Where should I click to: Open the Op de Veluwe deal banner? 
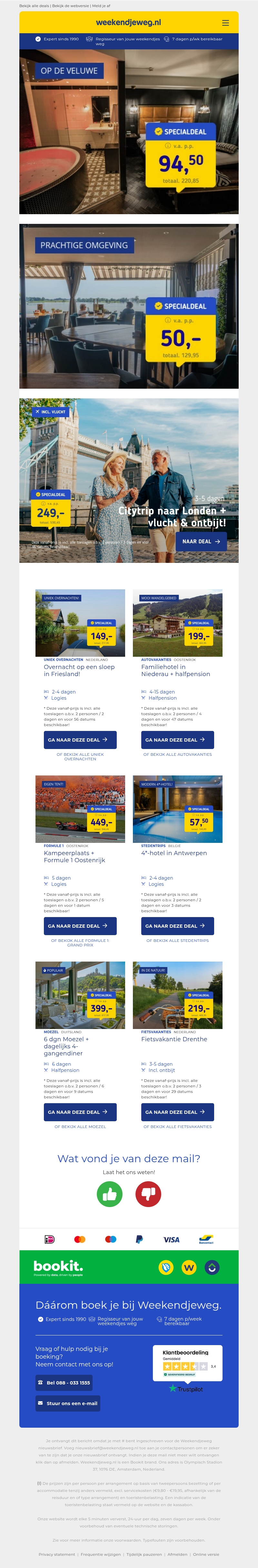click(x=129, y=132)
